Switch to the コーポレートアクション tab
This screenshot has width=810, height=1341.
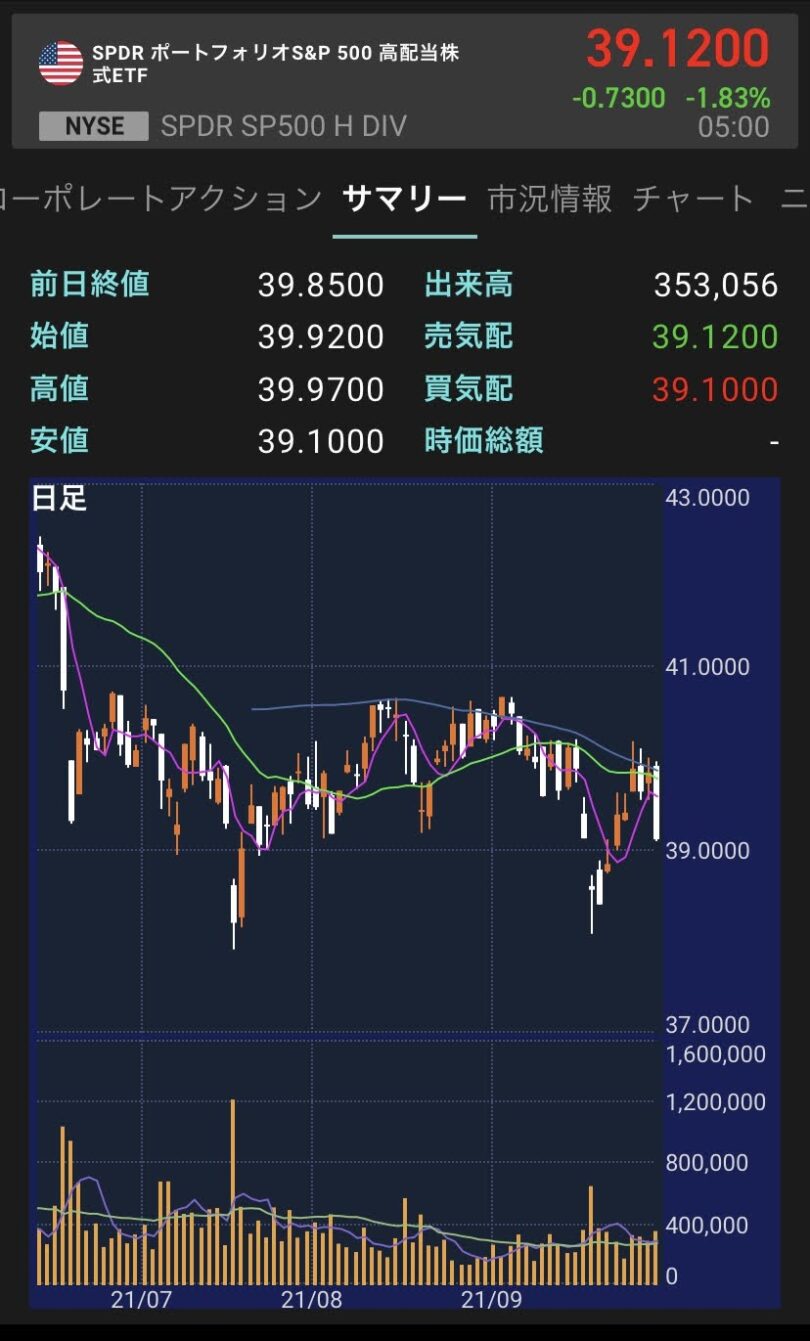161,198
